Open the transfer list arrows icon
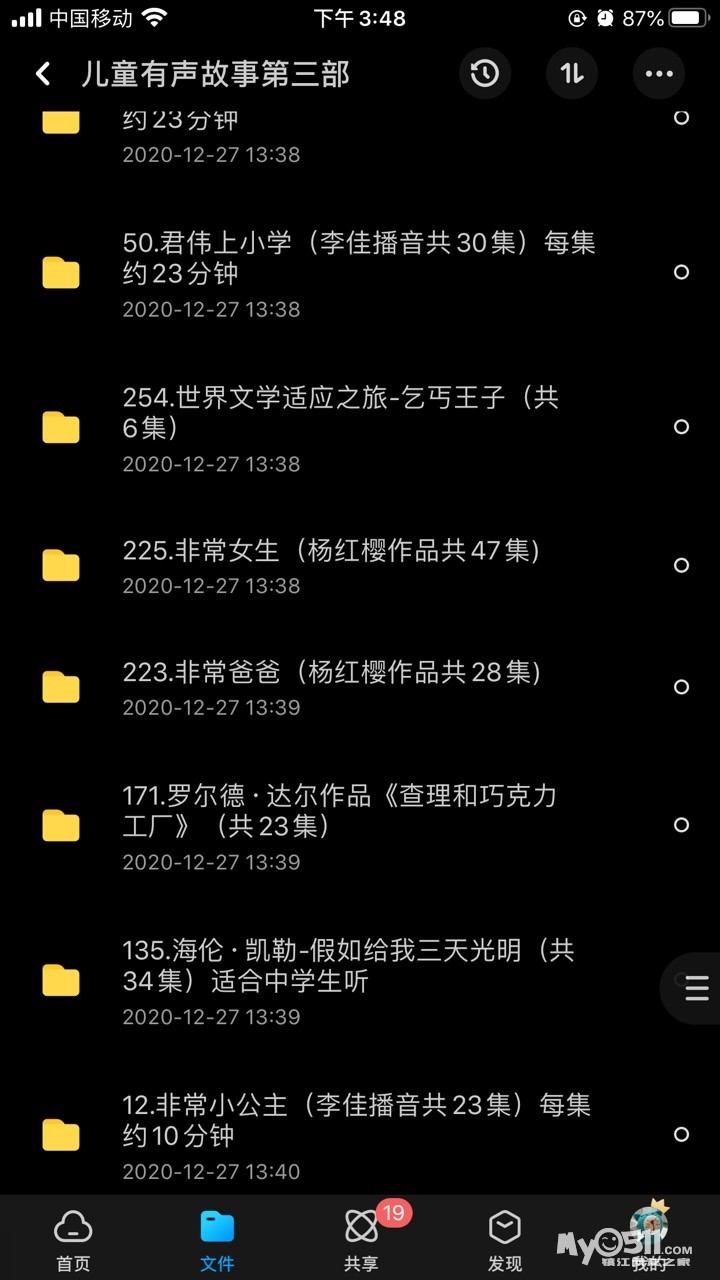Viewport: 720px width, 1280px height. click(x=572, y=73)
